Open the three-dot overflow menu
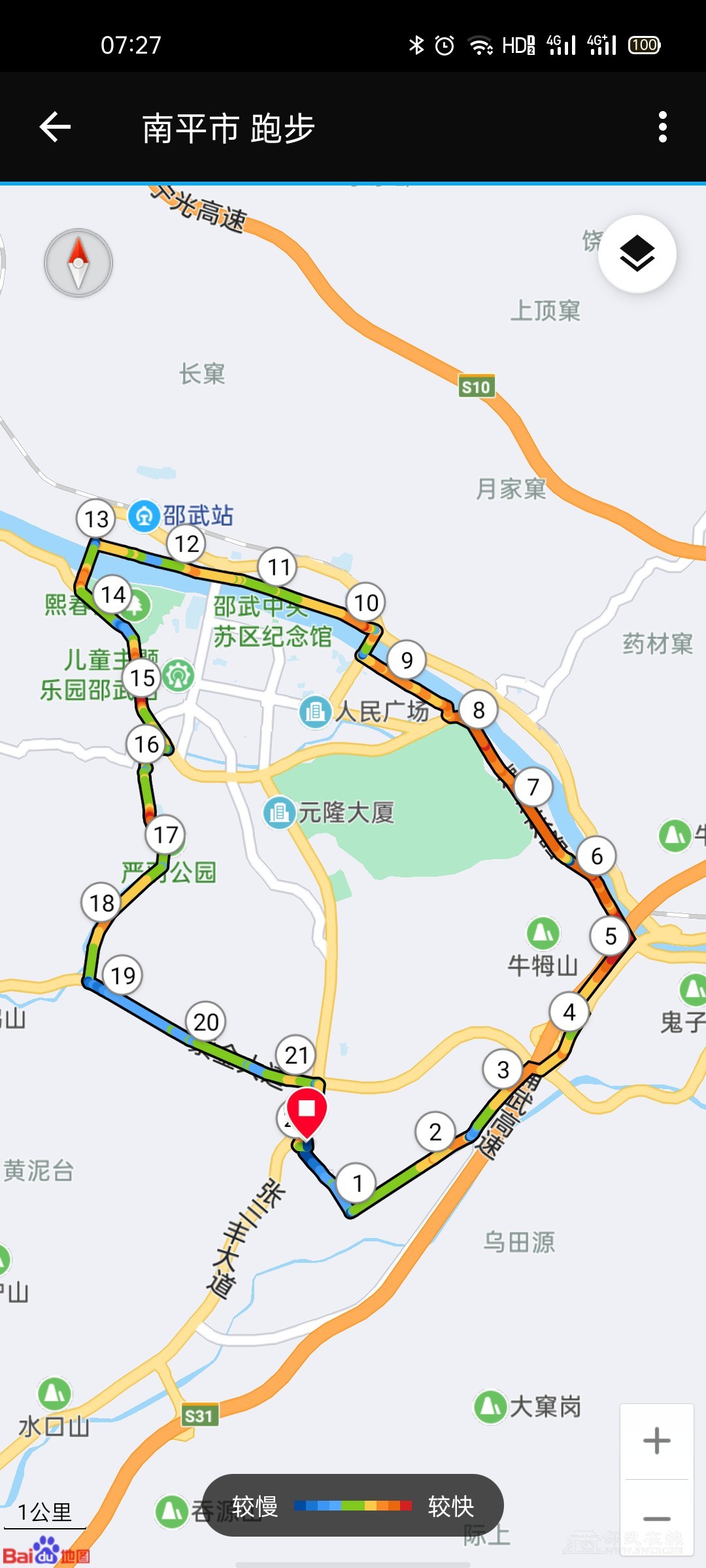Viewport: 706px width, 1568px height. click(x=662, y=127)
